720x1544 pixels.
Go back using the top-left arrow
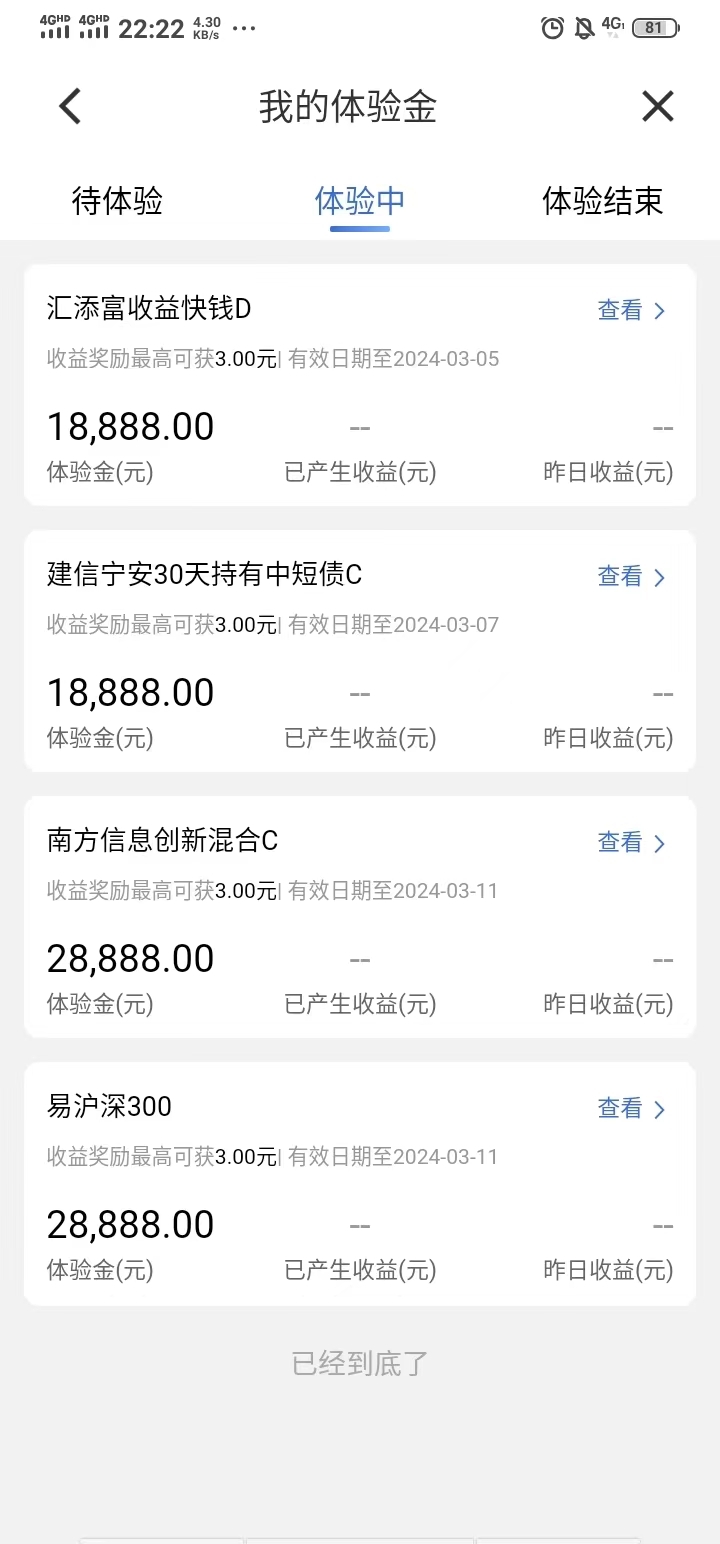69,106
